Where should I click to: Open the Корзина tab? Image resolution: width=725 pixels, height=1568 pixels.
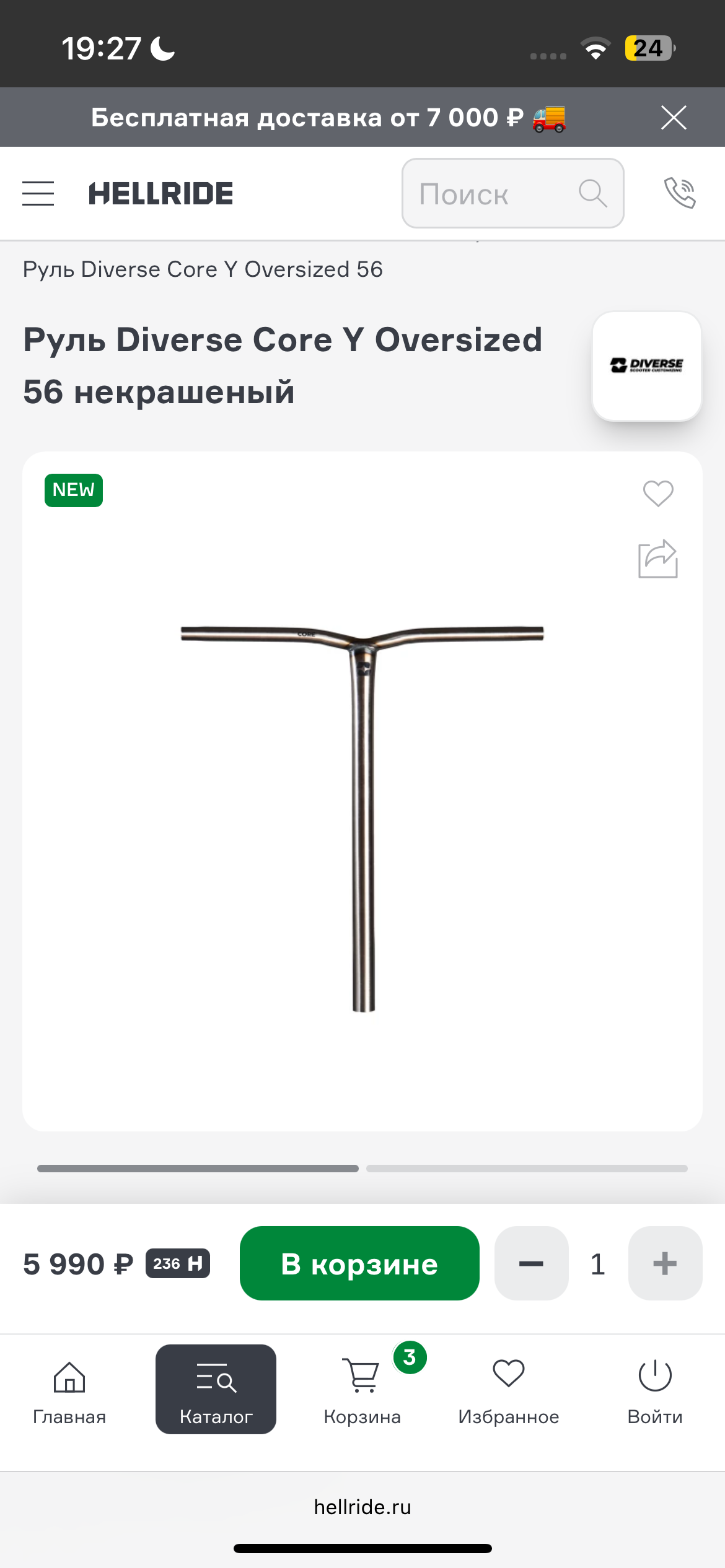coord(362,1390)
